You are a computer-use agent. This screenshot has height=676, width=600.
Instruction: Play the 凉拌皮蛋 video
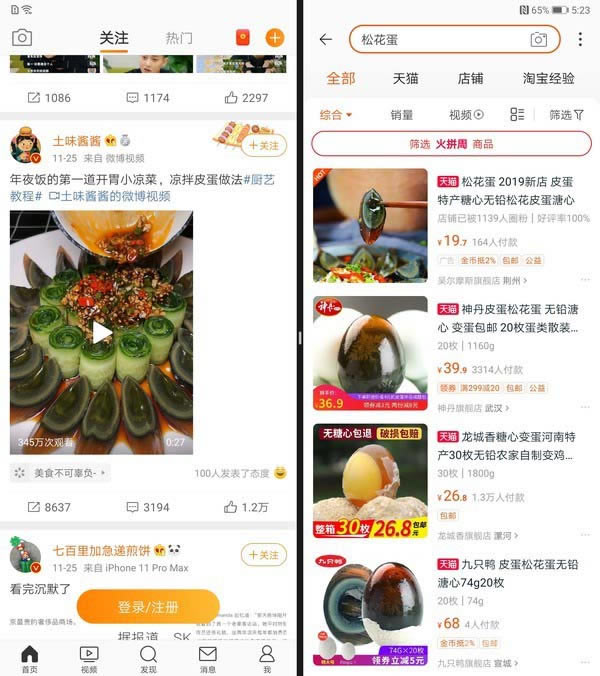point(101,332)
